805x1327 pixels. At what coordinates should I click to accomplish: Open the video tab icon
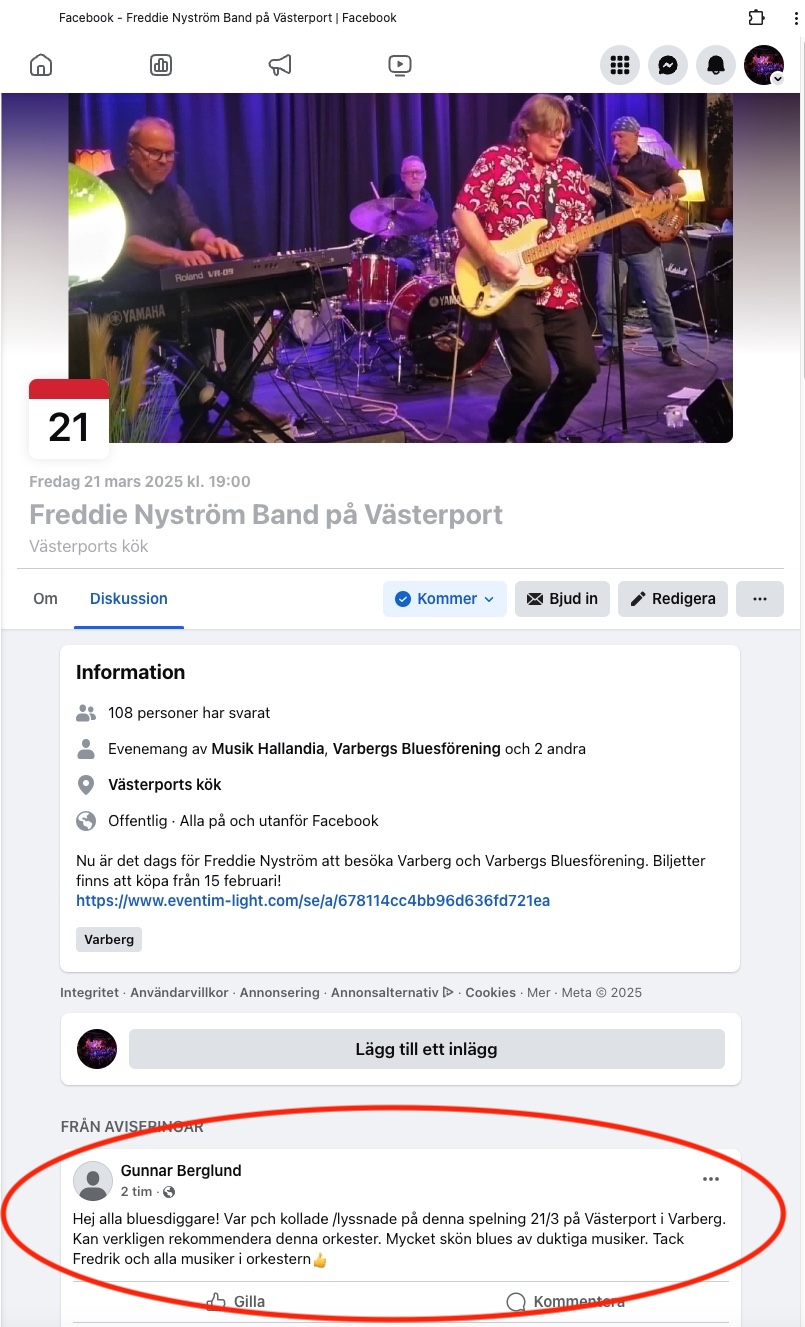(x=399, y=65)
